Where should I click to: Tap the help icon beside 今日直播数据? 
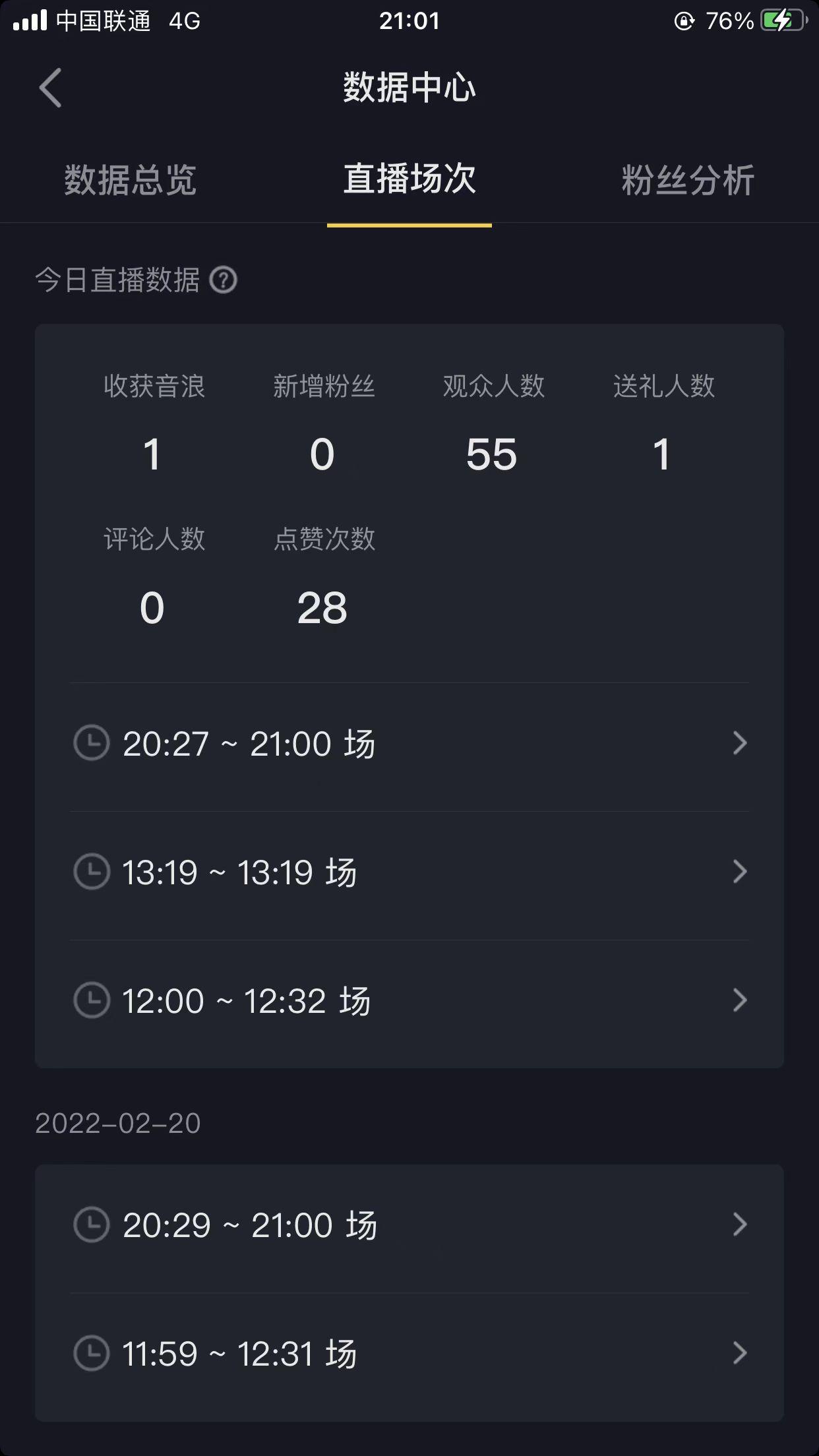pyautogui.click(x=223, y=280)
